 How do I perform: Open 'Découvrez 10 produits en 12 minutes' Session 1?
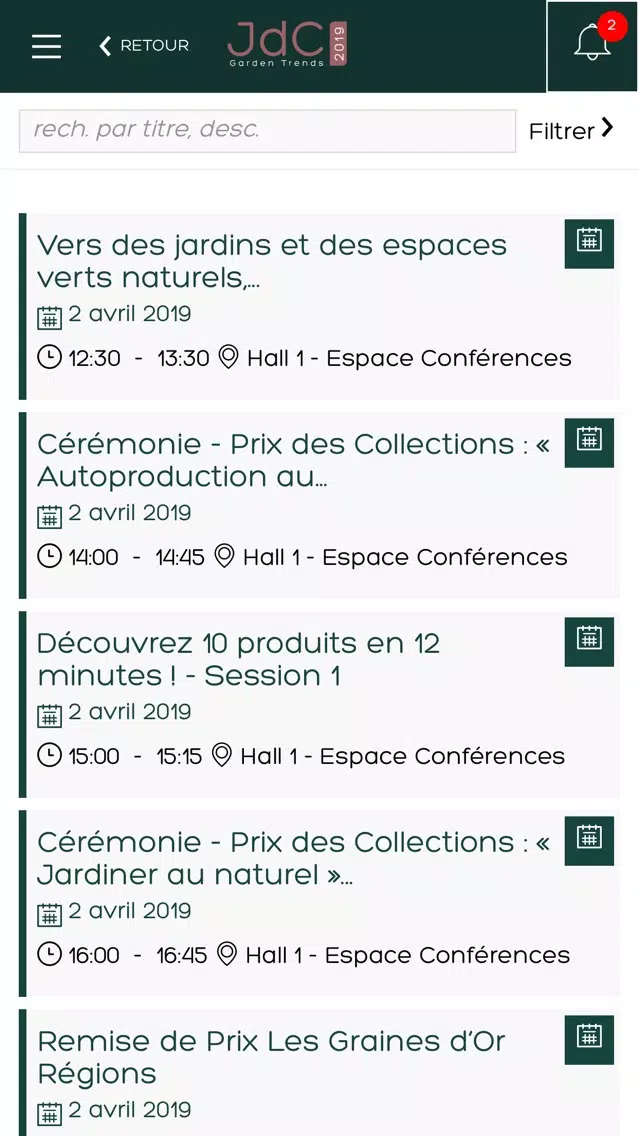319,704
